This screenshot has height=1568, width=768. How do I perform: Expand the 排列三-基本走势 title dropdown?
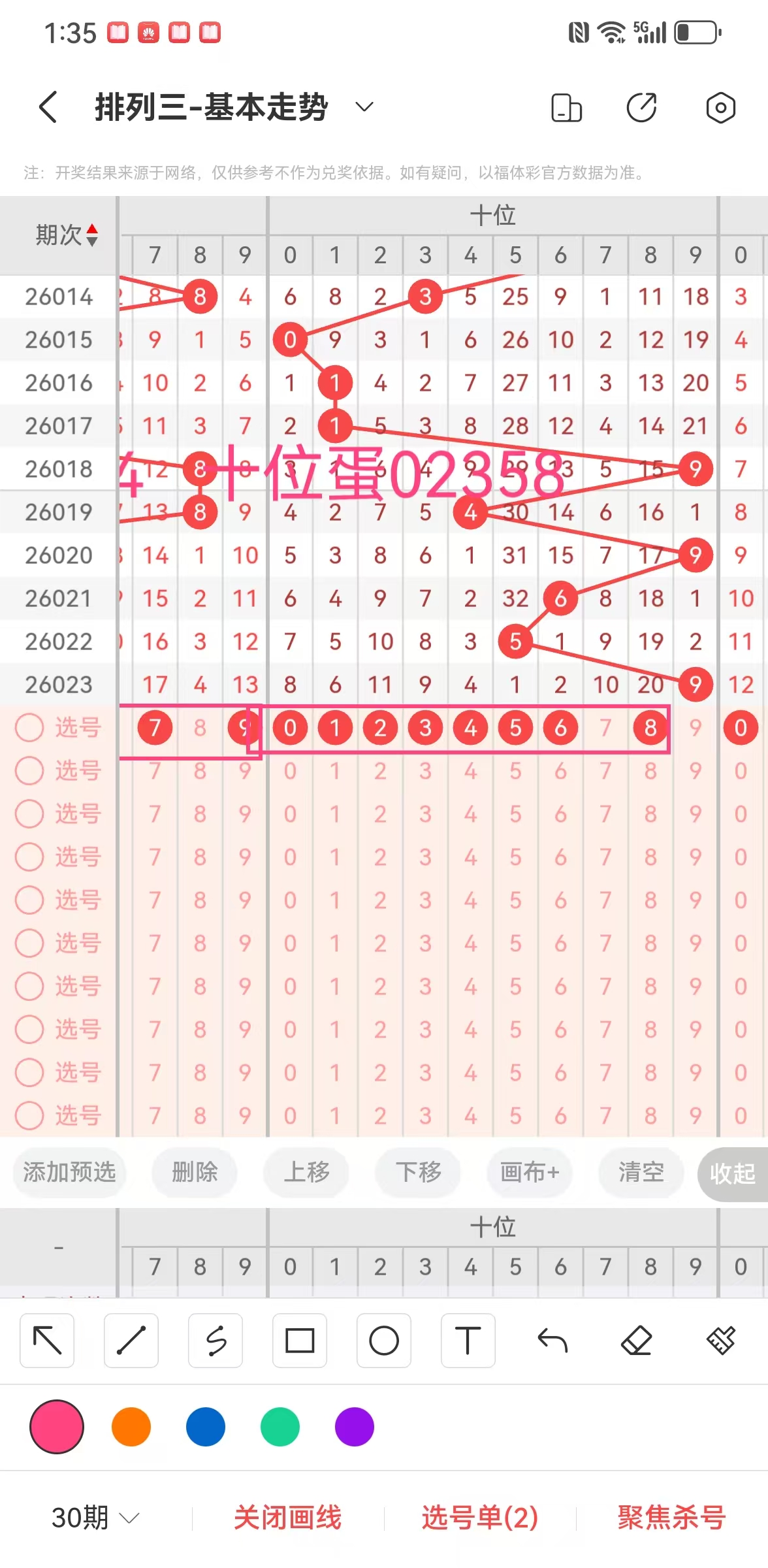(364, 107)
